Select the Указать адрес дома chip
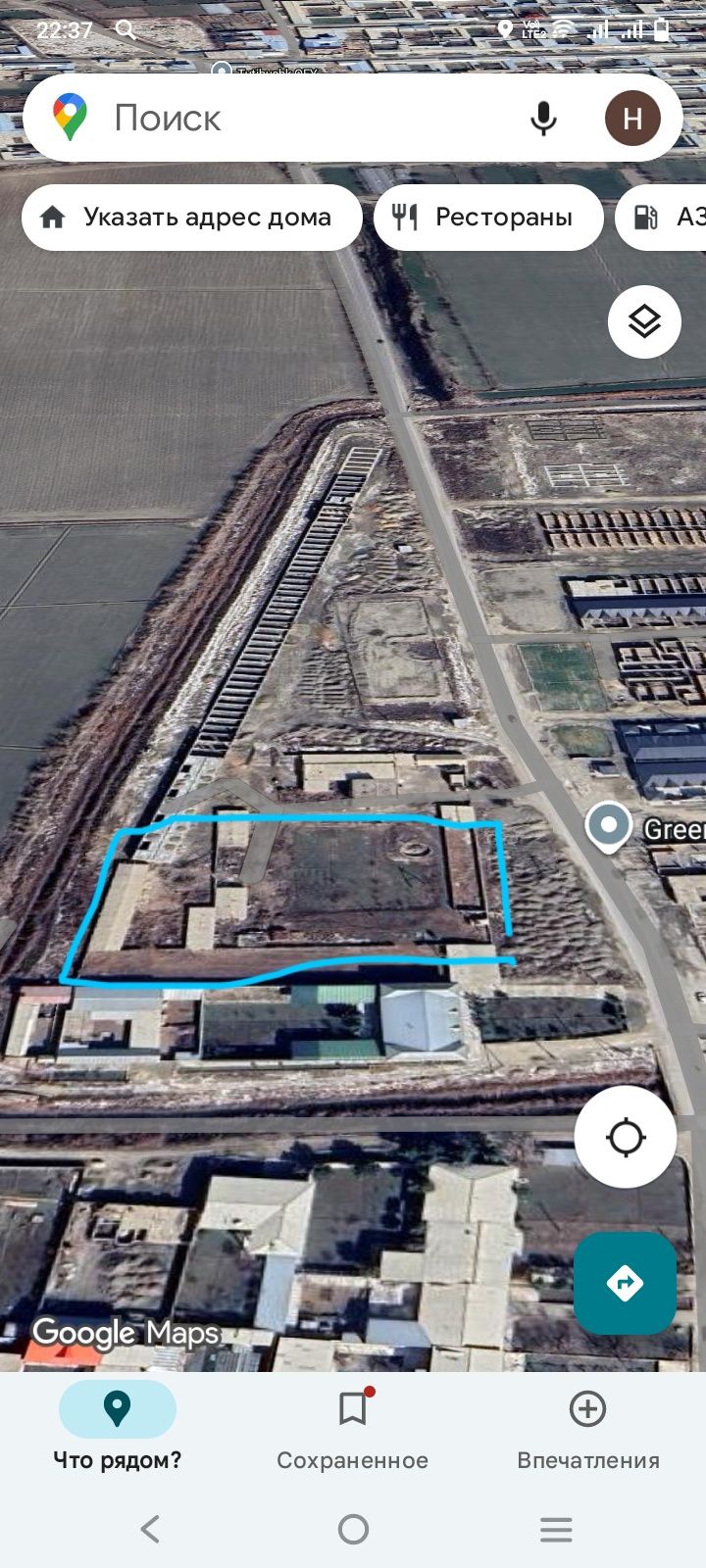This screenshot has height=1568, width=706. (x=191, y=218)
